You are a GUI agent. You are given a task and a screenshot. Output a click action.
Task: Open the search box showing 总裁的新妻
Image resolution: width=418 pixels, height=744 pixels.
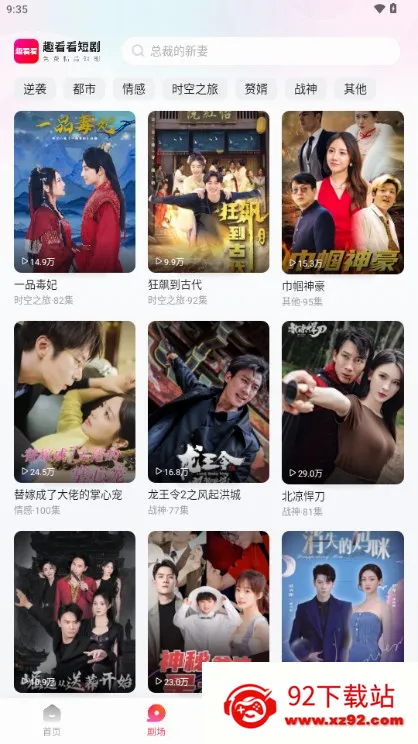point(260,51)
